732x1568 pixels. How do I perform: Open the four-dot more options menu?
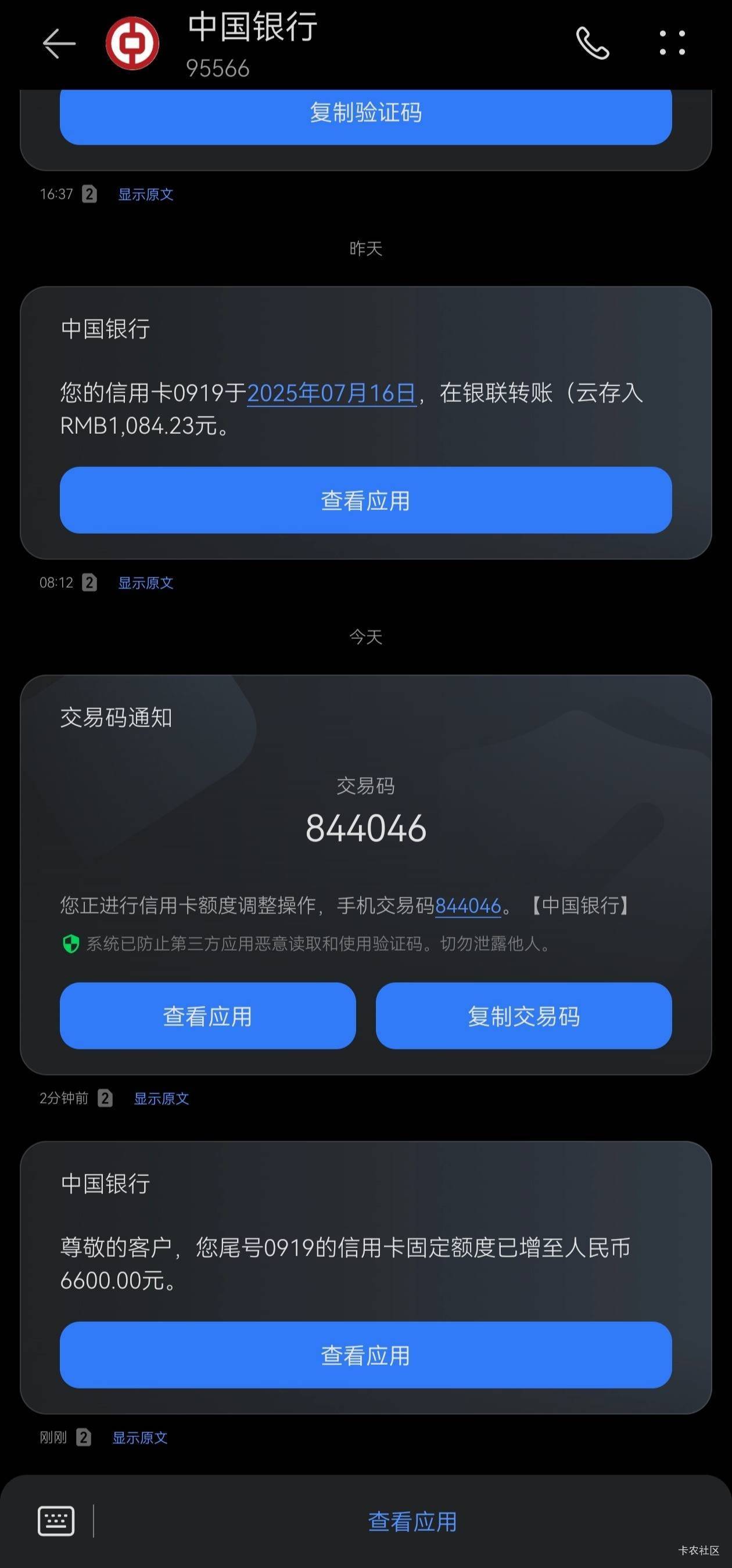tap(672, 43)
